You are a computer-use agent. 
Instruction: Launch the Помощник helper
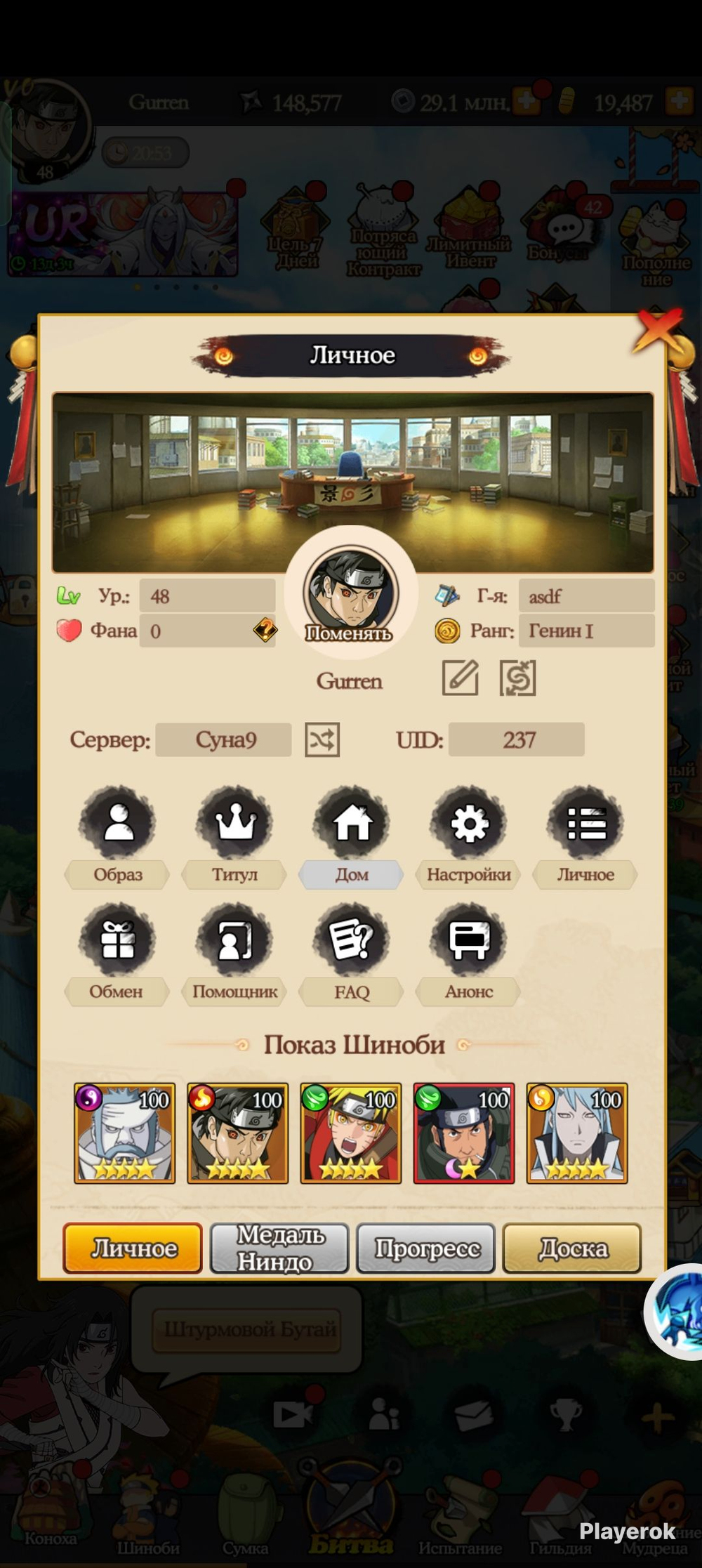pos(234,954)
